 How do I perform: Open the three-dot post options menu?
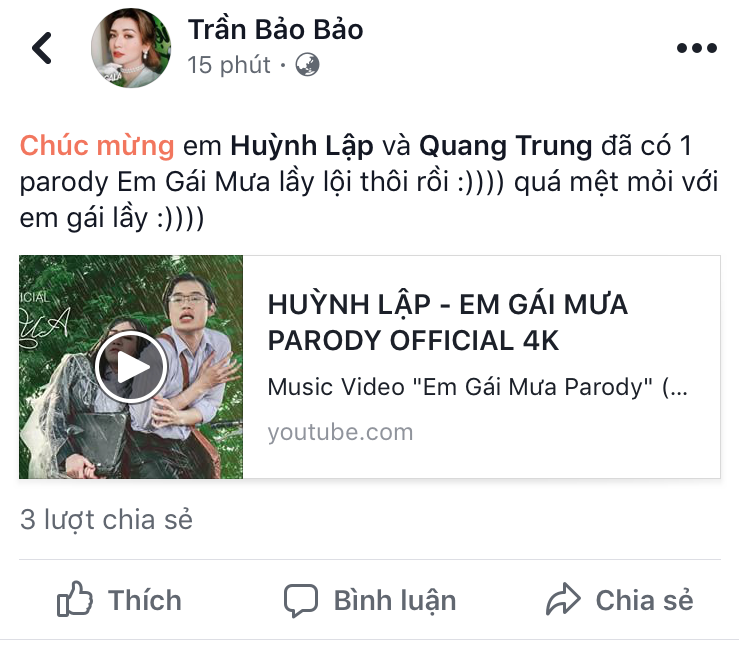[696, 48]
